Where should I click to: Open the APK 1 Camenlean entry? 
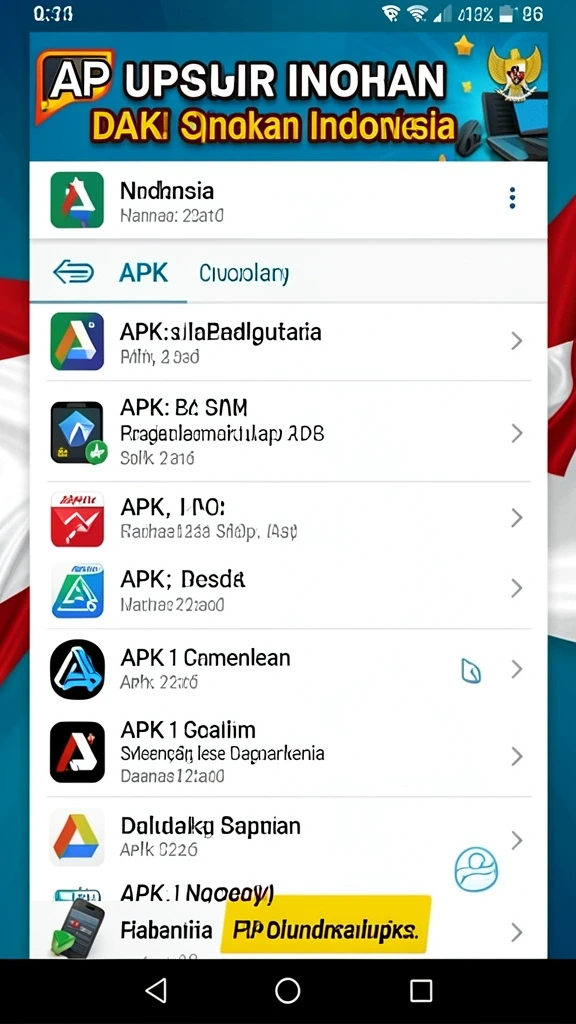click(x=288, y=669)
